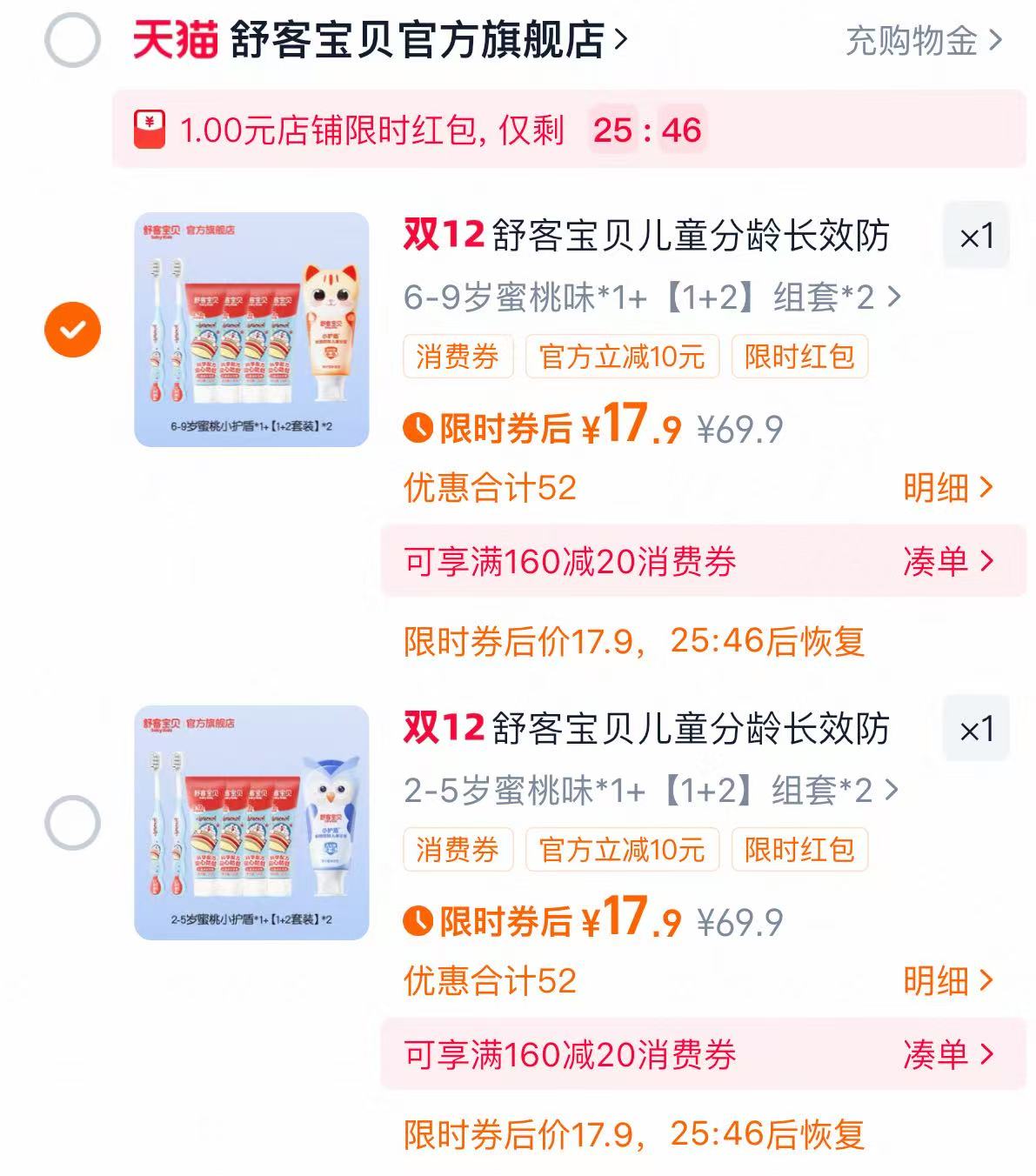This screenshot has width=1036, height=1176.
Task: Uncheck the selected 6-9岁 product checkbox
Action: click(71, 331)
